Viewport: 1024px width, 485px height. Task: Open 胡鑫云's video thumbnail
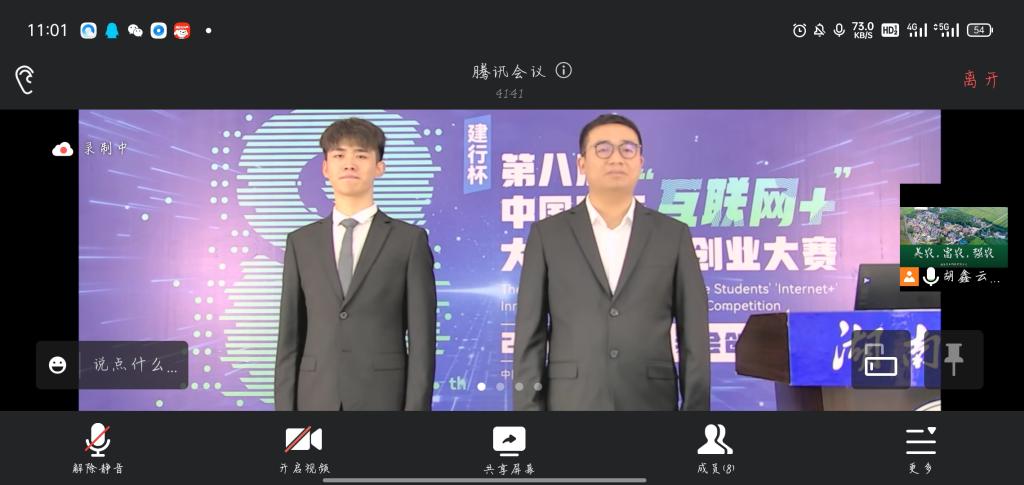coord(953,237)
